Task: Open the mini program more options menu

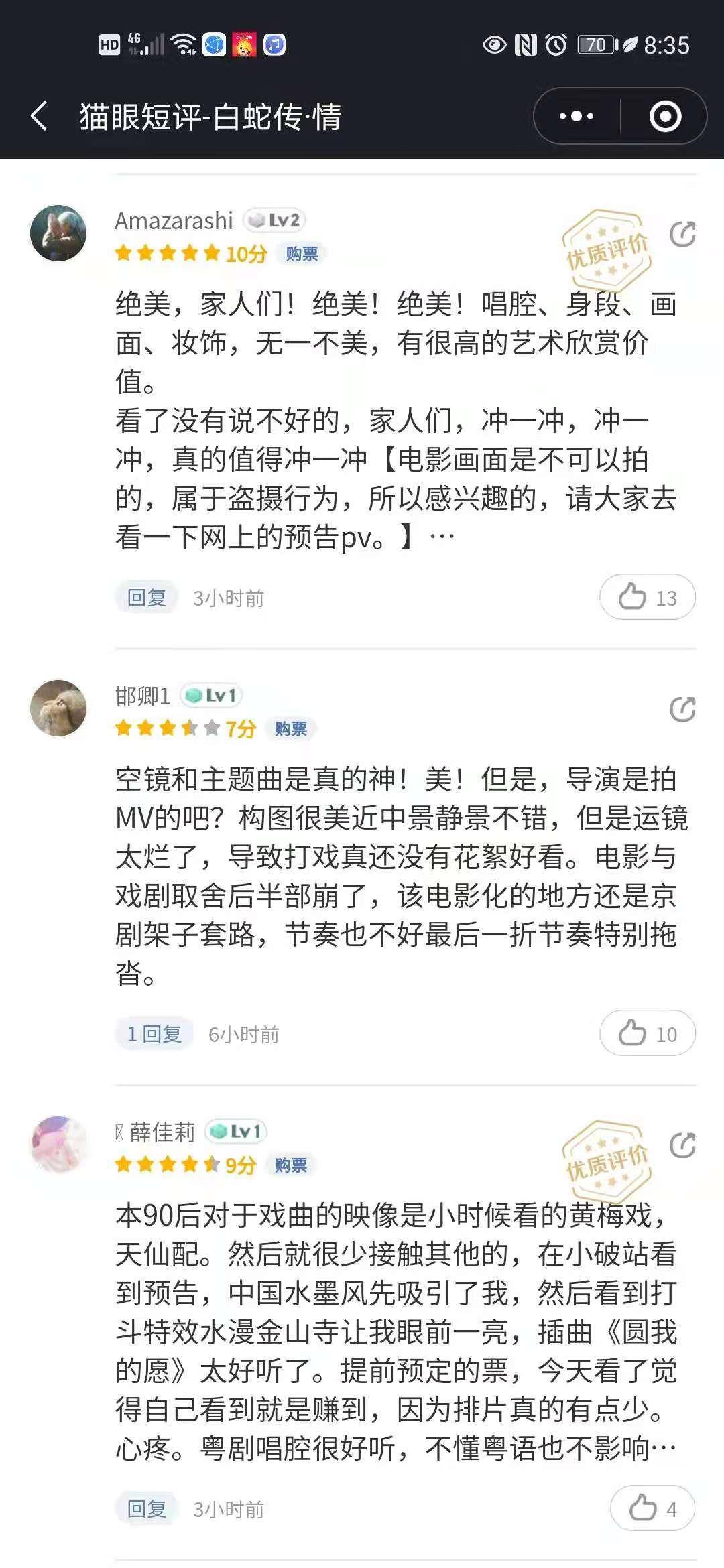Action: coord(577,117)
